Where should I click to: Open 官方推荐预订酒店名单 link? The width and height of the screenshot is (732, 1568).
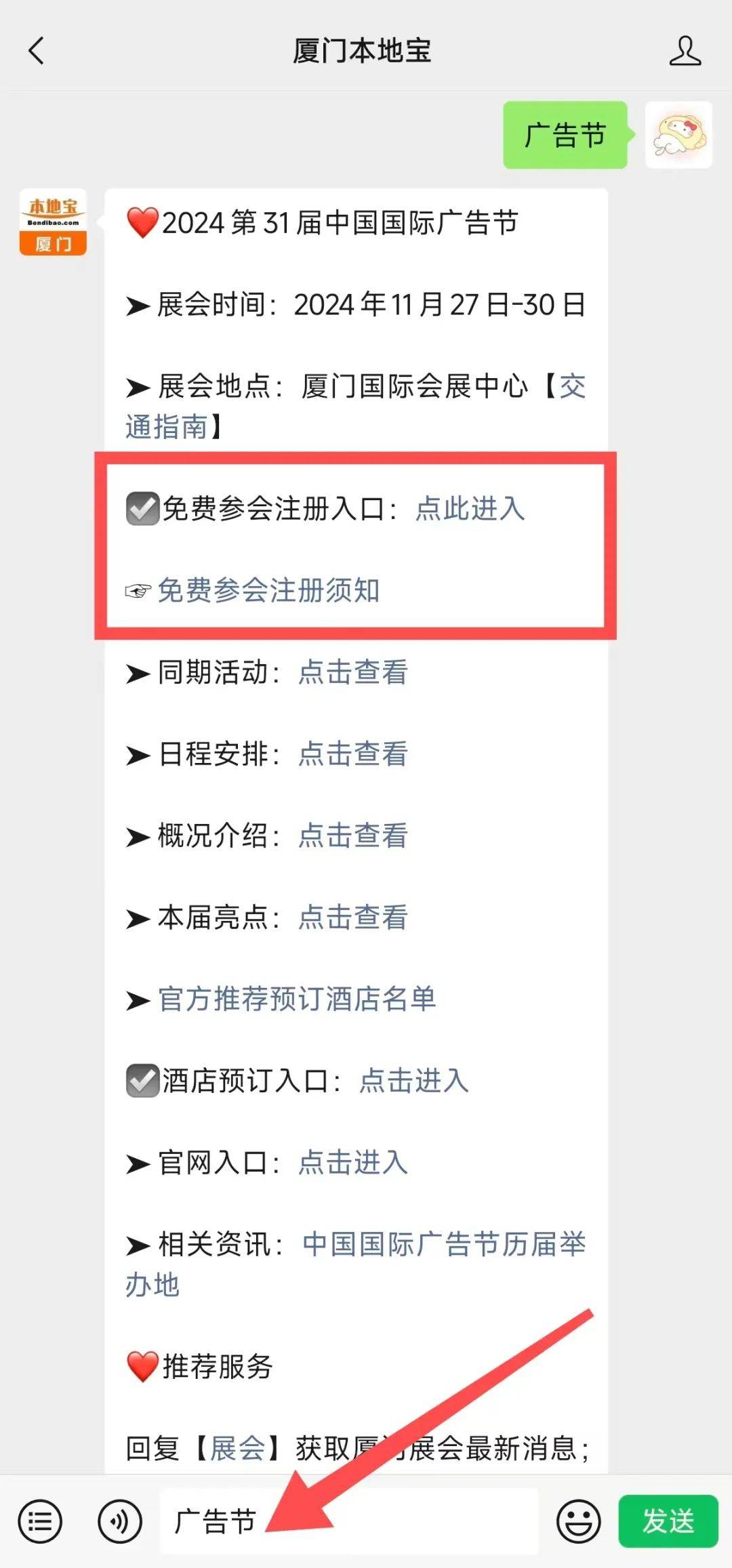point(297,999)
